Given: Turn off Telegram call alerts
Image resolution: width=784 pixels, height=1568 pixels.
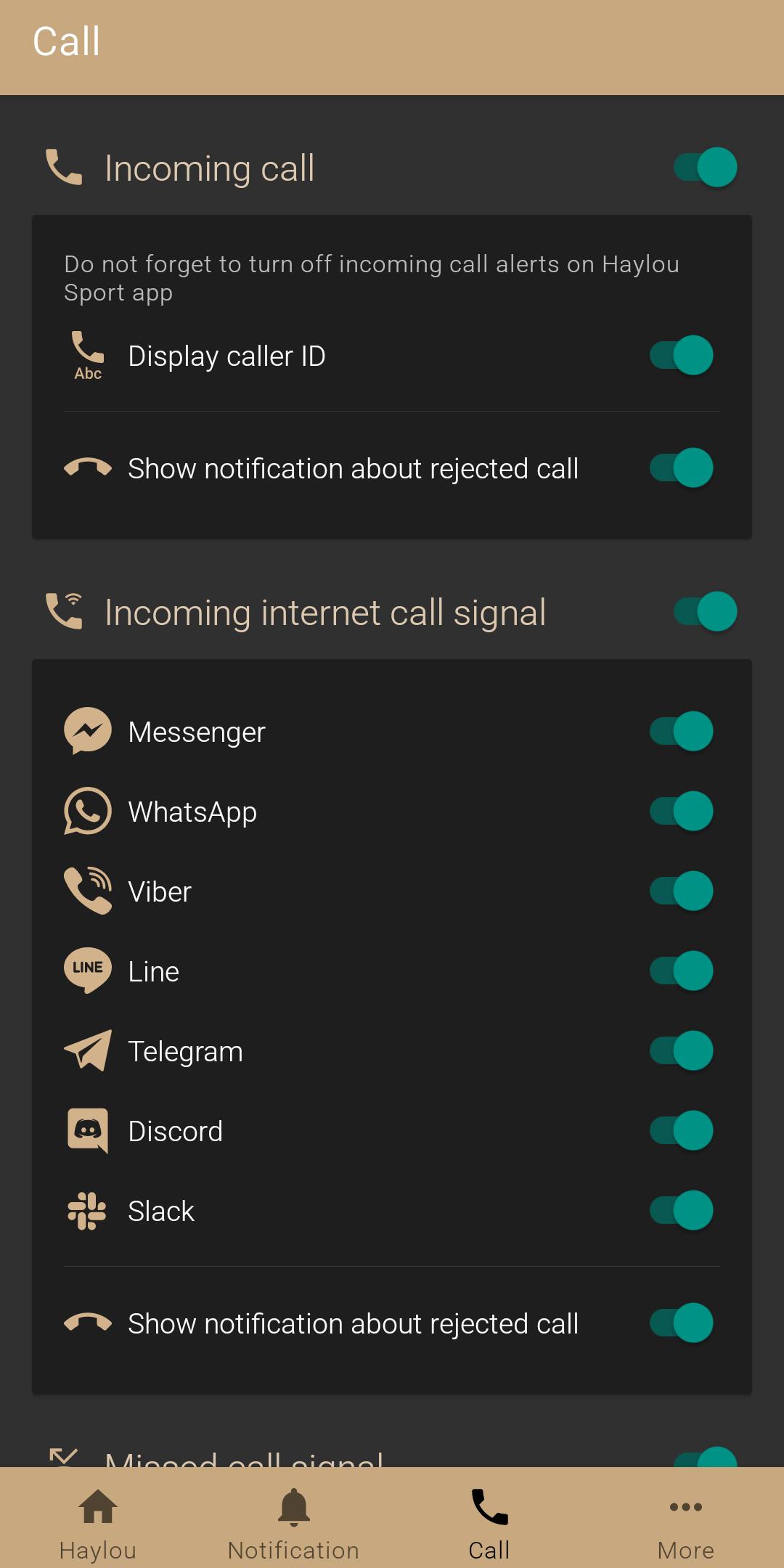Looking at the screenshot, I should click(681, 1050).
